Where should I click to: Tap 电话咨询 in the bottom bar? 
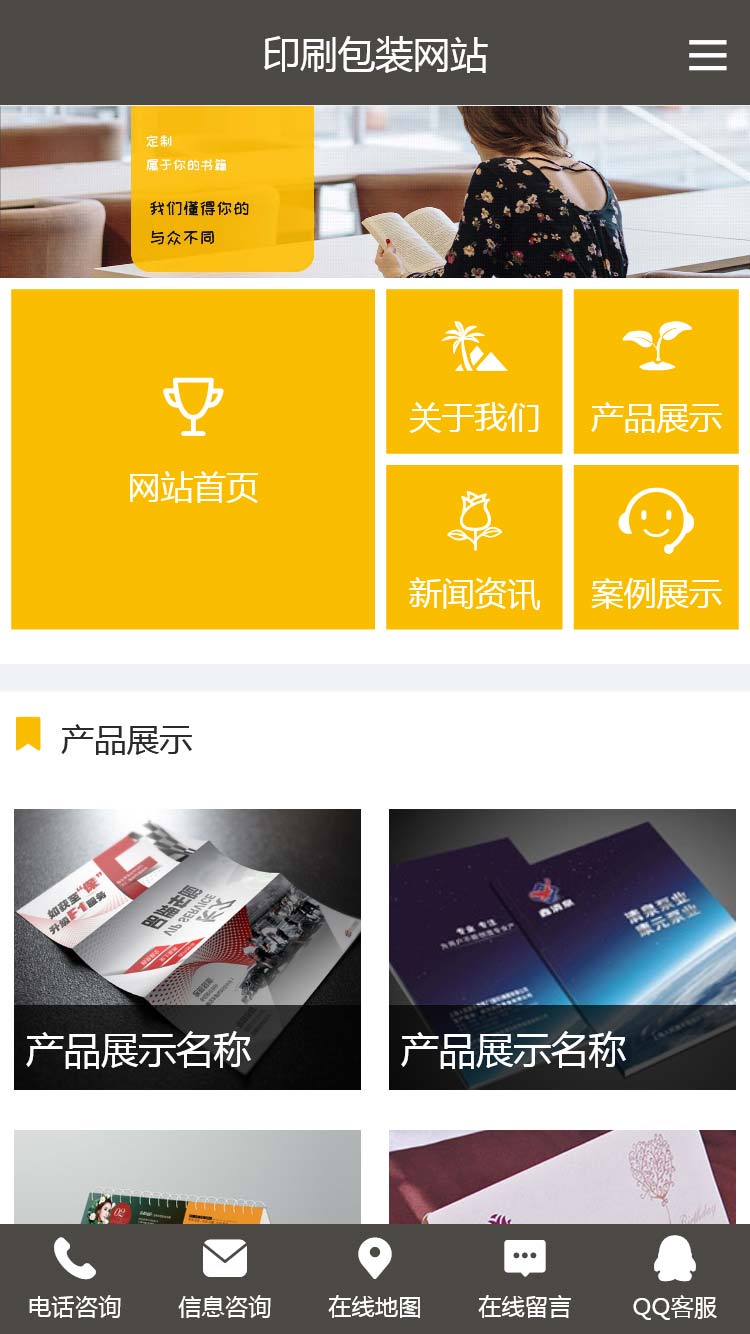tap(75, 1279)
